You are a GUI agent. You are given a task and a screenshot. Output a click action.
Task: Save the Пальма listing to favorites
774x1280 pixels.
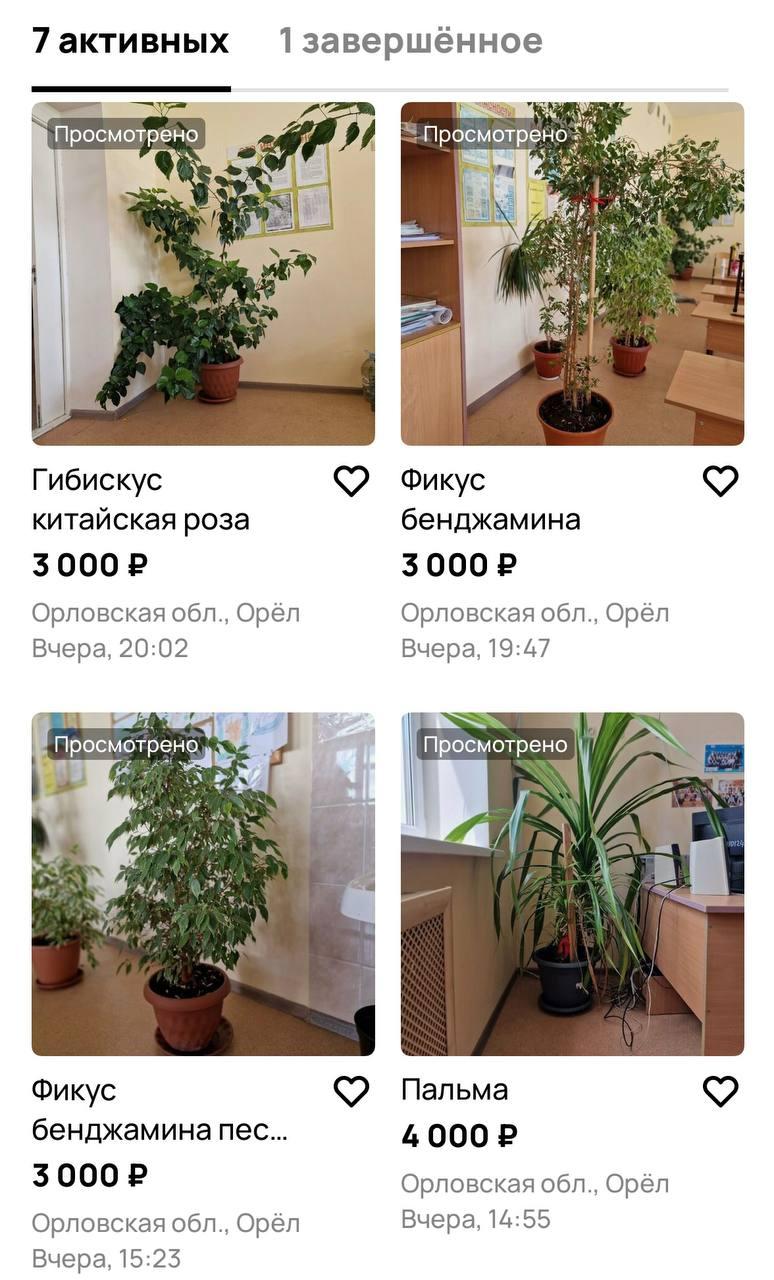[720, 1092]
